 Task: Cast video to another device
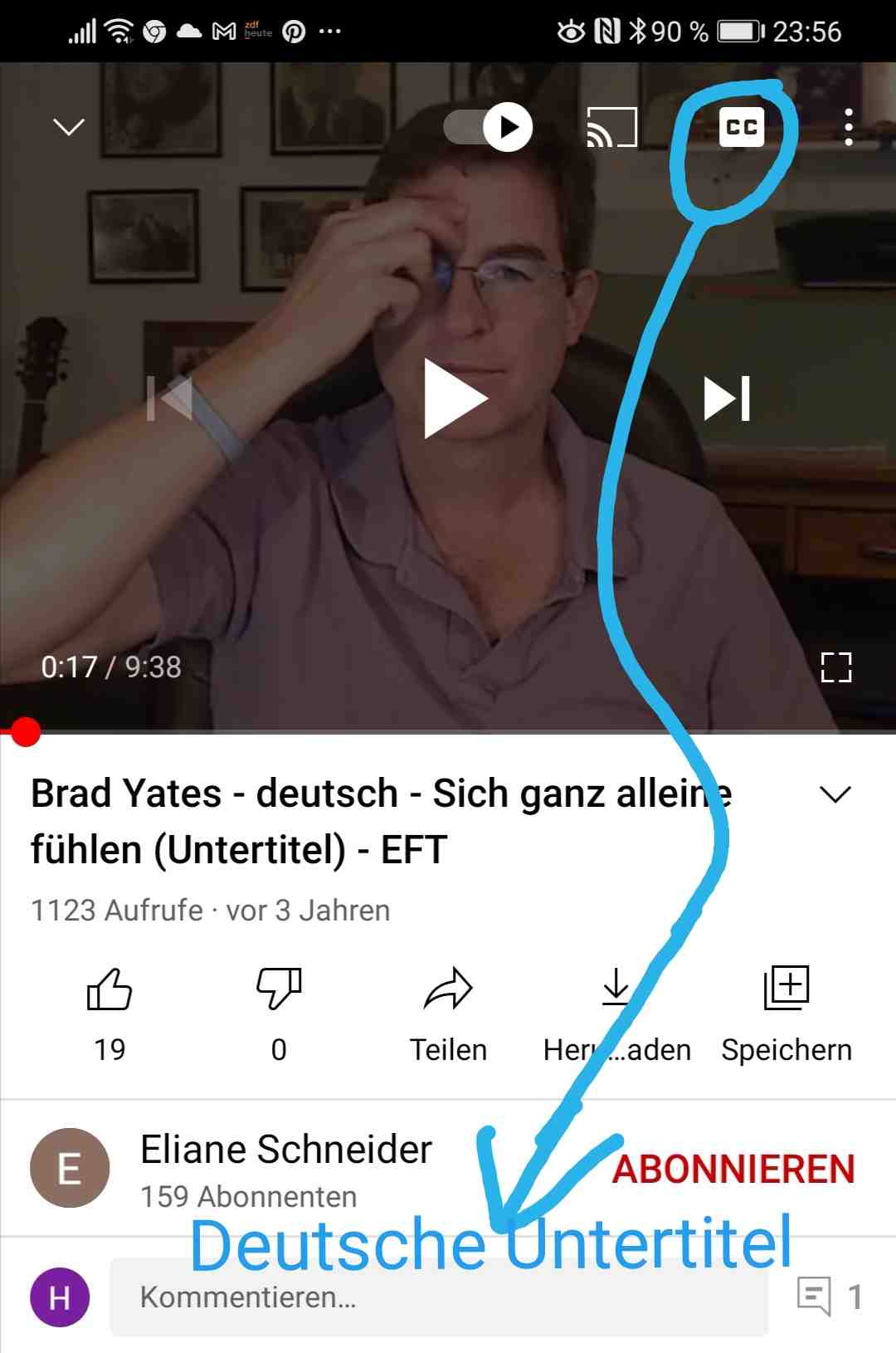611,127
